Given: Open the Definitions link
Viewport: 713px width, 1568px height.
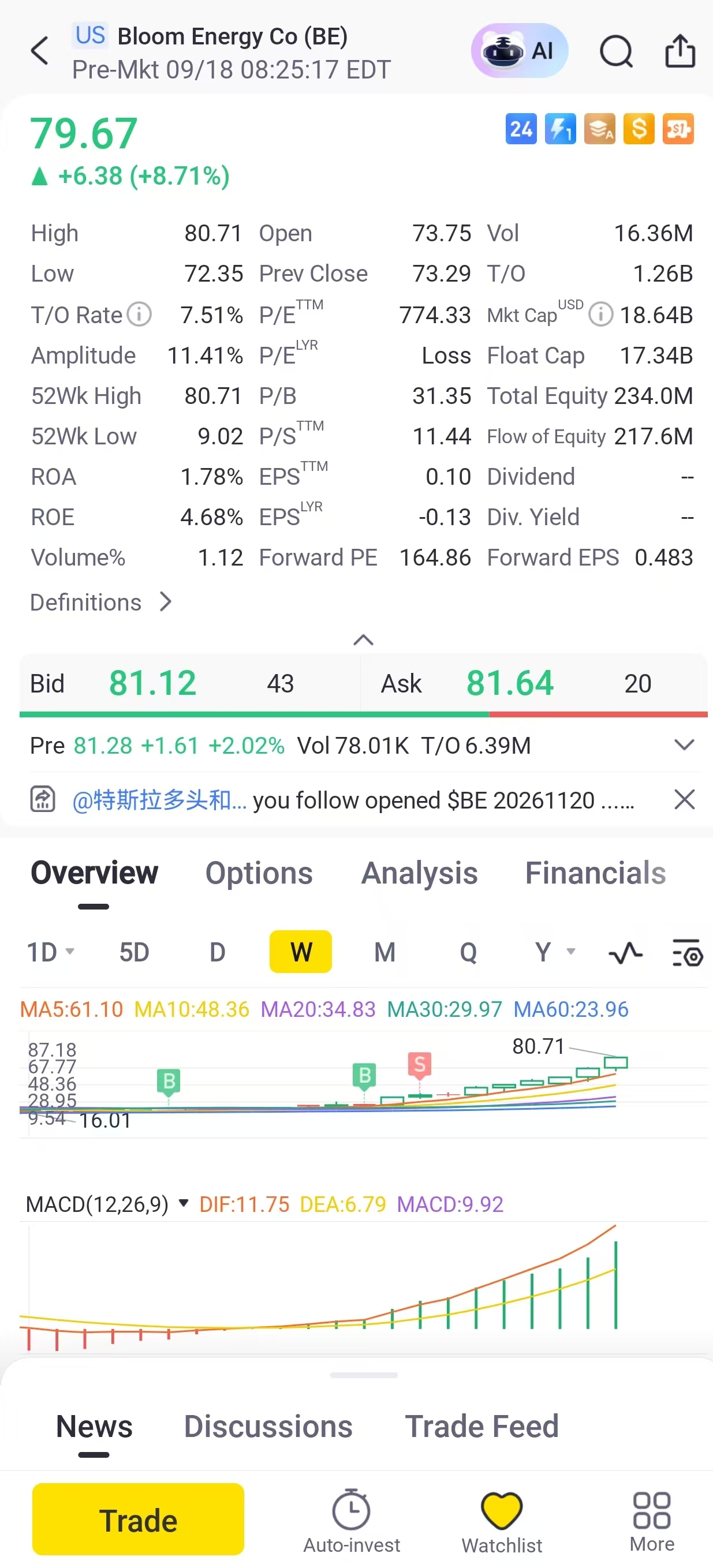Looking at the screenshot, I should (x=101, y=602).
